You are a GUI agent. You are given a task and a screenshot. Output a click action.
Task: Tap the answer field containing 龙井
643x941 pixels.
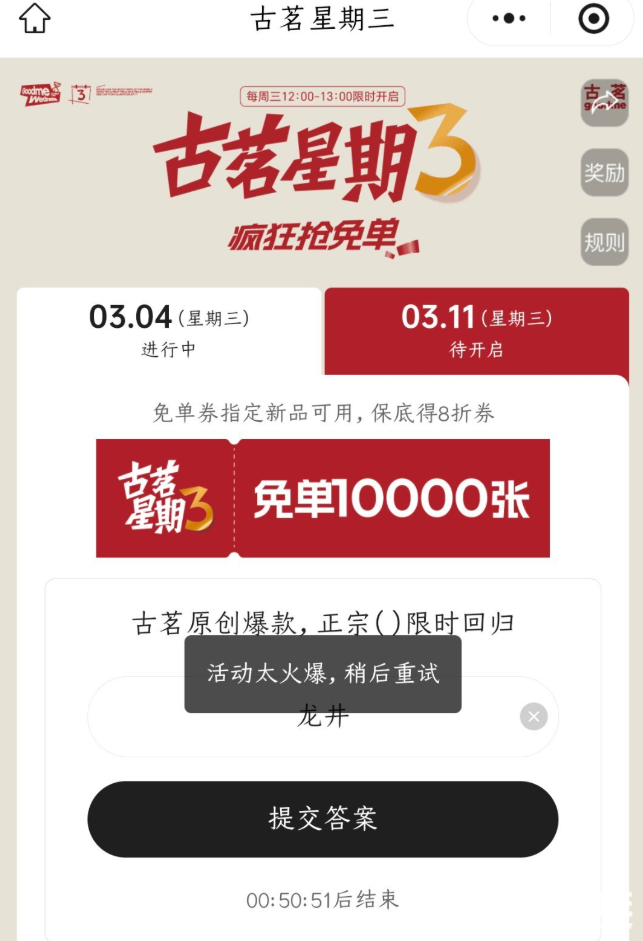pos(300,718)
